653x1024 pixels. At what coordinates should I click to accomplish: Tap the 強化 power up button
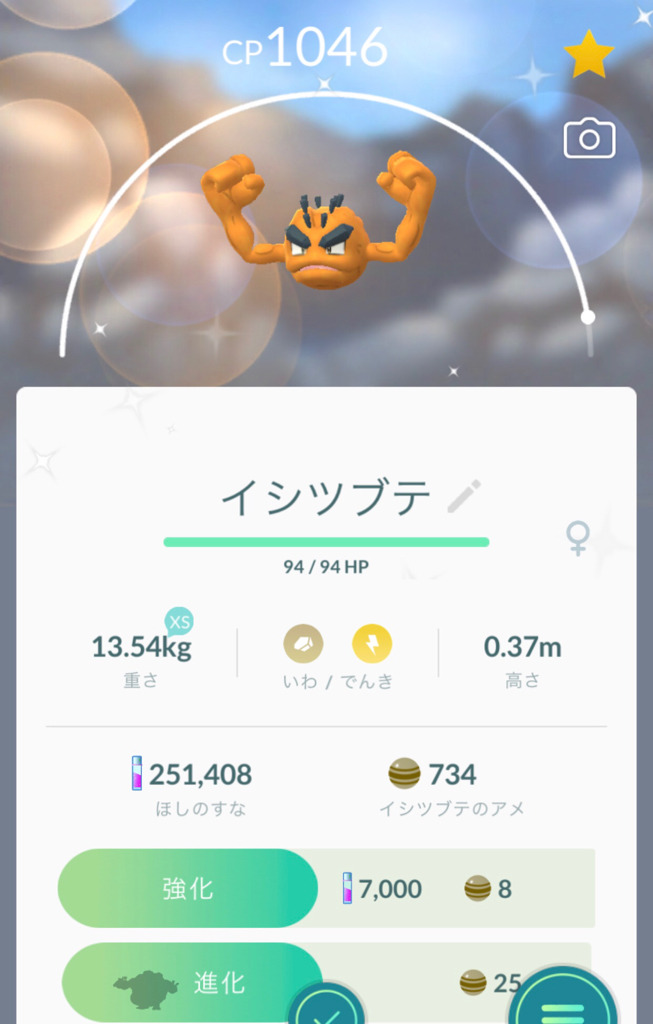click(x=188, y=888)
